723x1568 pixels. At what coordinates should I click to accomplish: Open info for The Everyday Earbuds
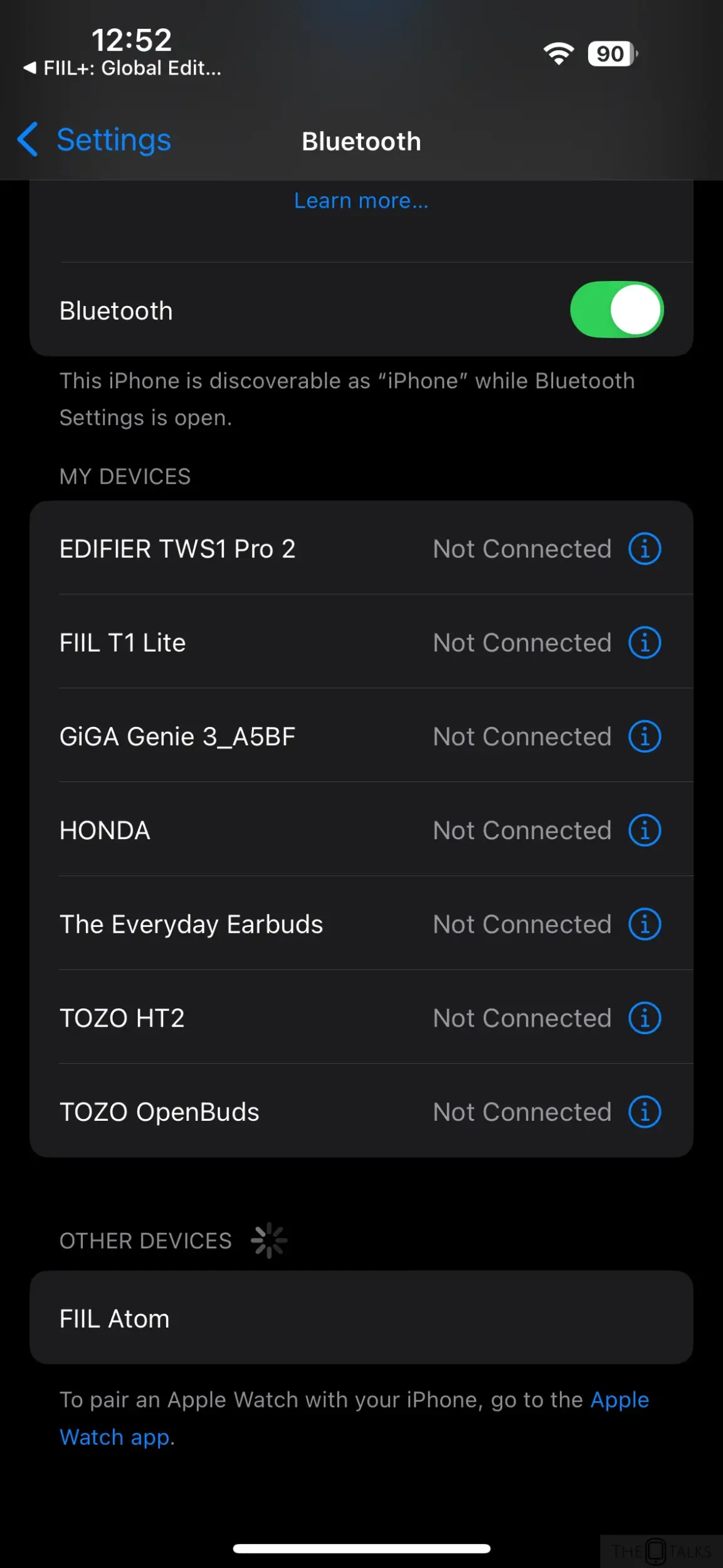645,924
